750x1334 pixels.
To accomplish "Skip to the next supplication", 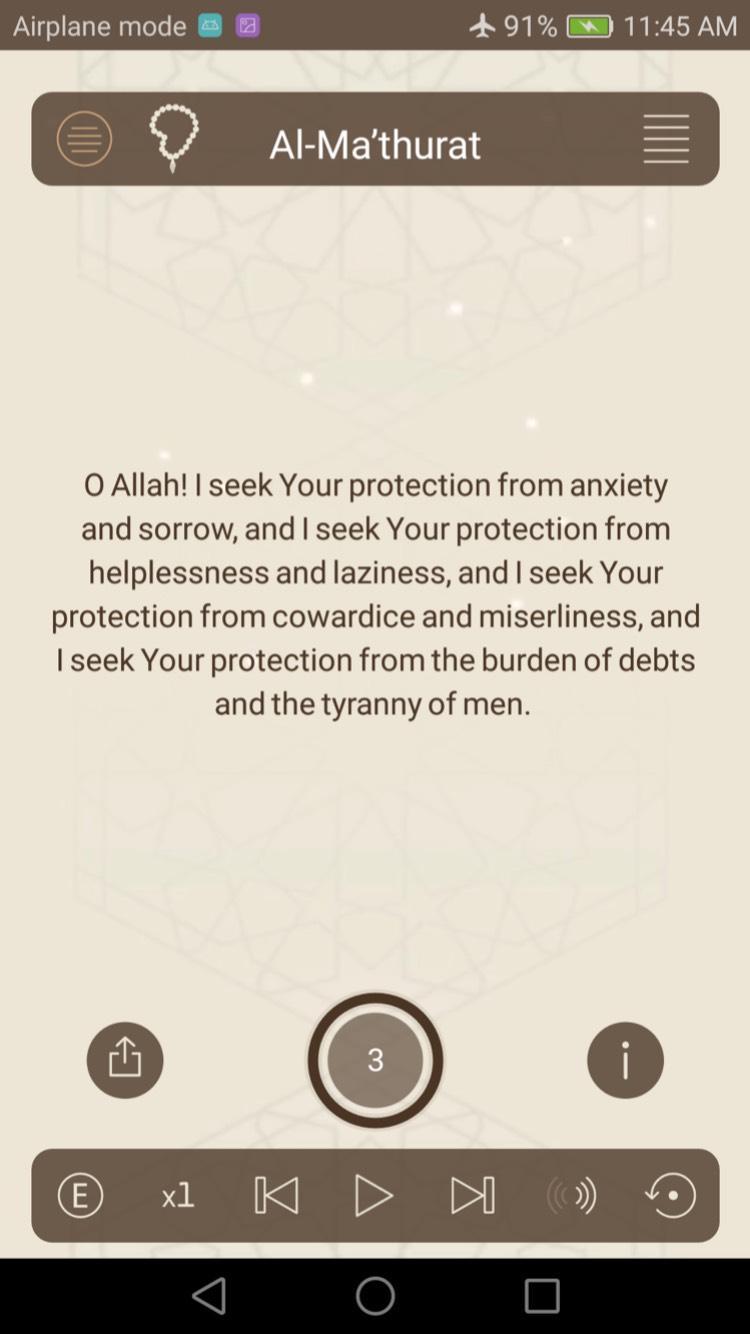I will [472, 1195].
